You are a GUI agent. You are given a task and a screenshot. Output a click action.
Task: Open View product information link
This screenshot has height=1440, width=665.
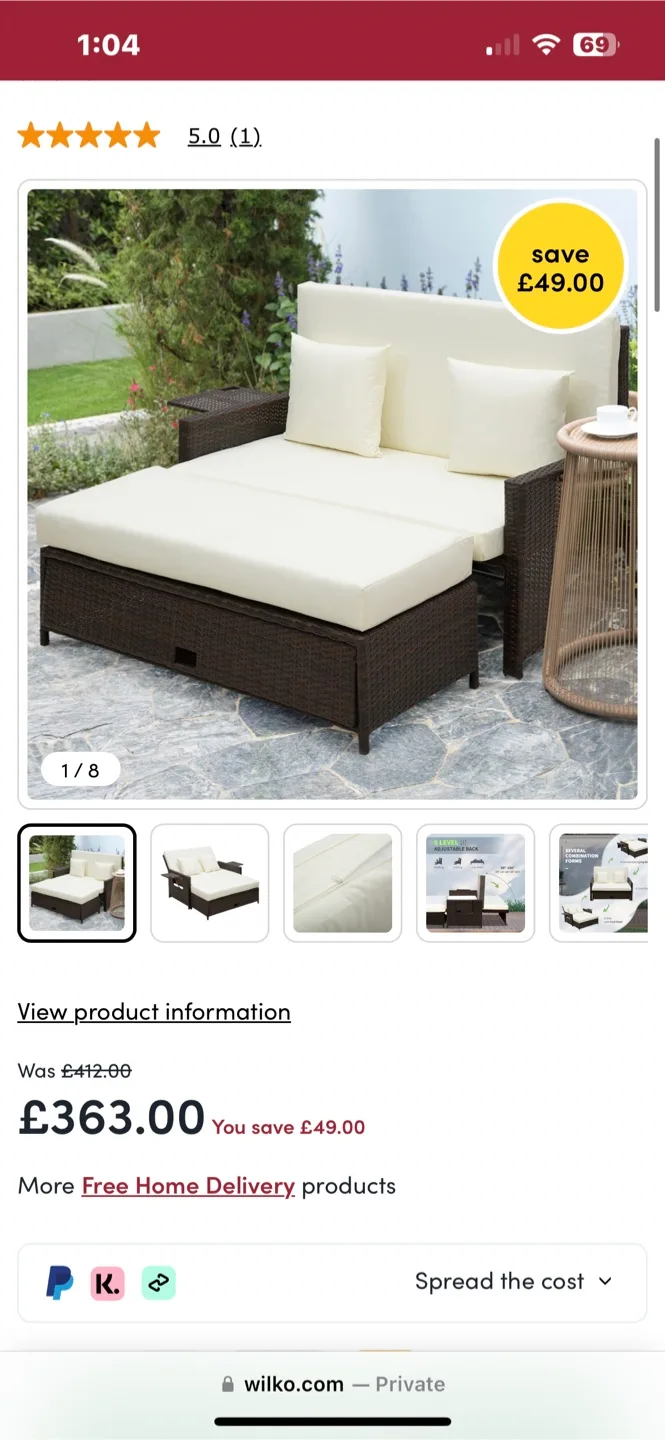coord(154,1012)
